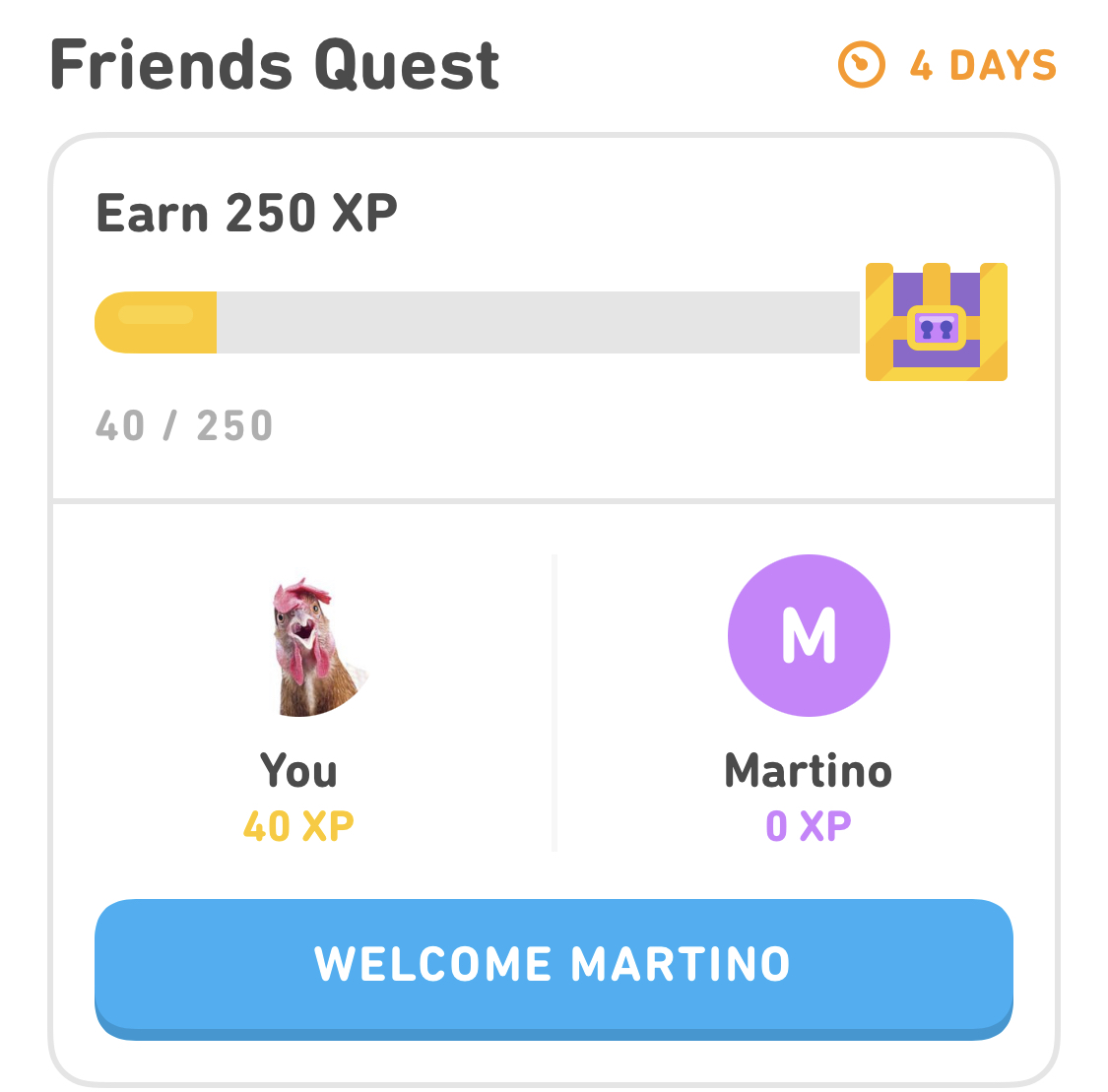Screen dimensions: 1108x1092
Task: Tap the Welcome Martino button
Action: click(x=553, y=964)
